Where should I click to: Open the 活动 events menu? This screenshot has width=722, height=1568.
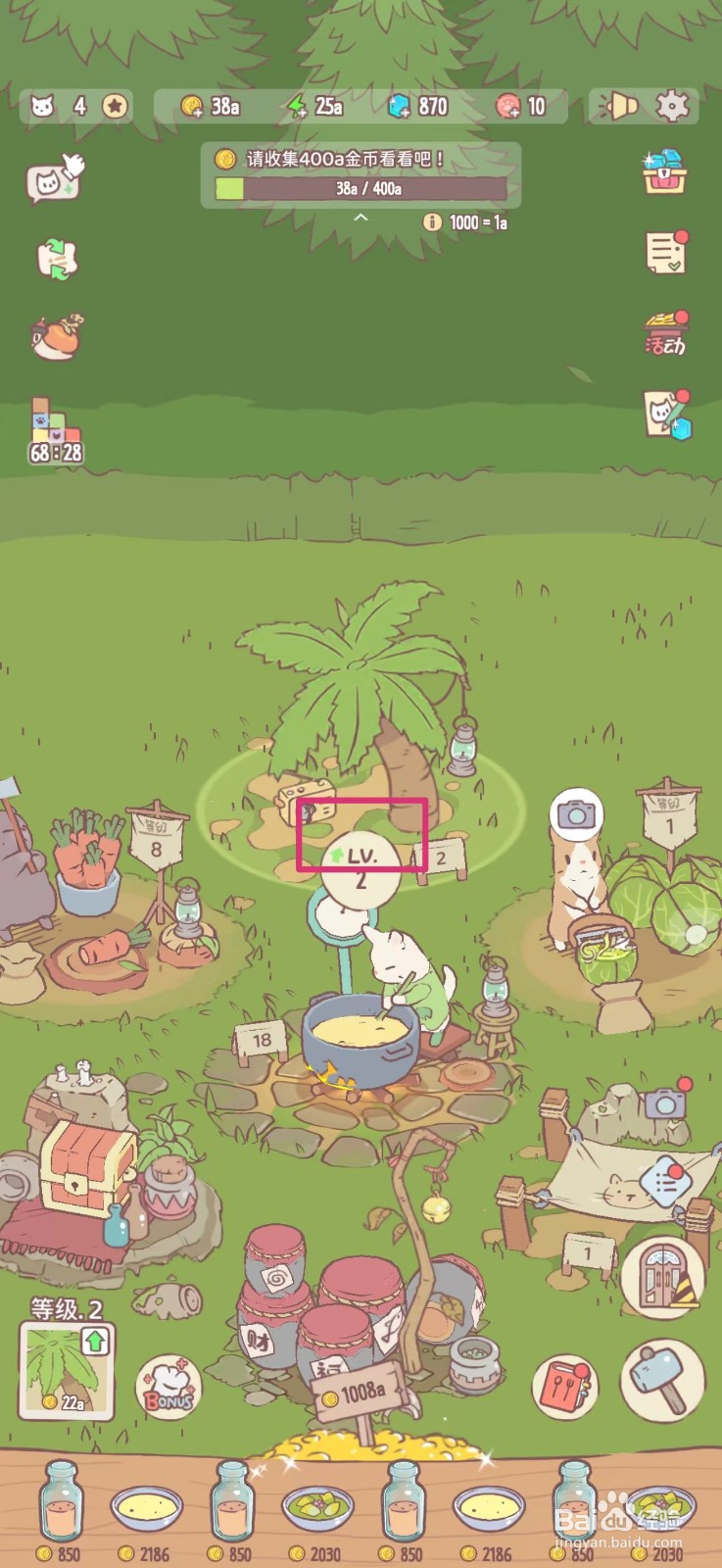click(665, 334)
